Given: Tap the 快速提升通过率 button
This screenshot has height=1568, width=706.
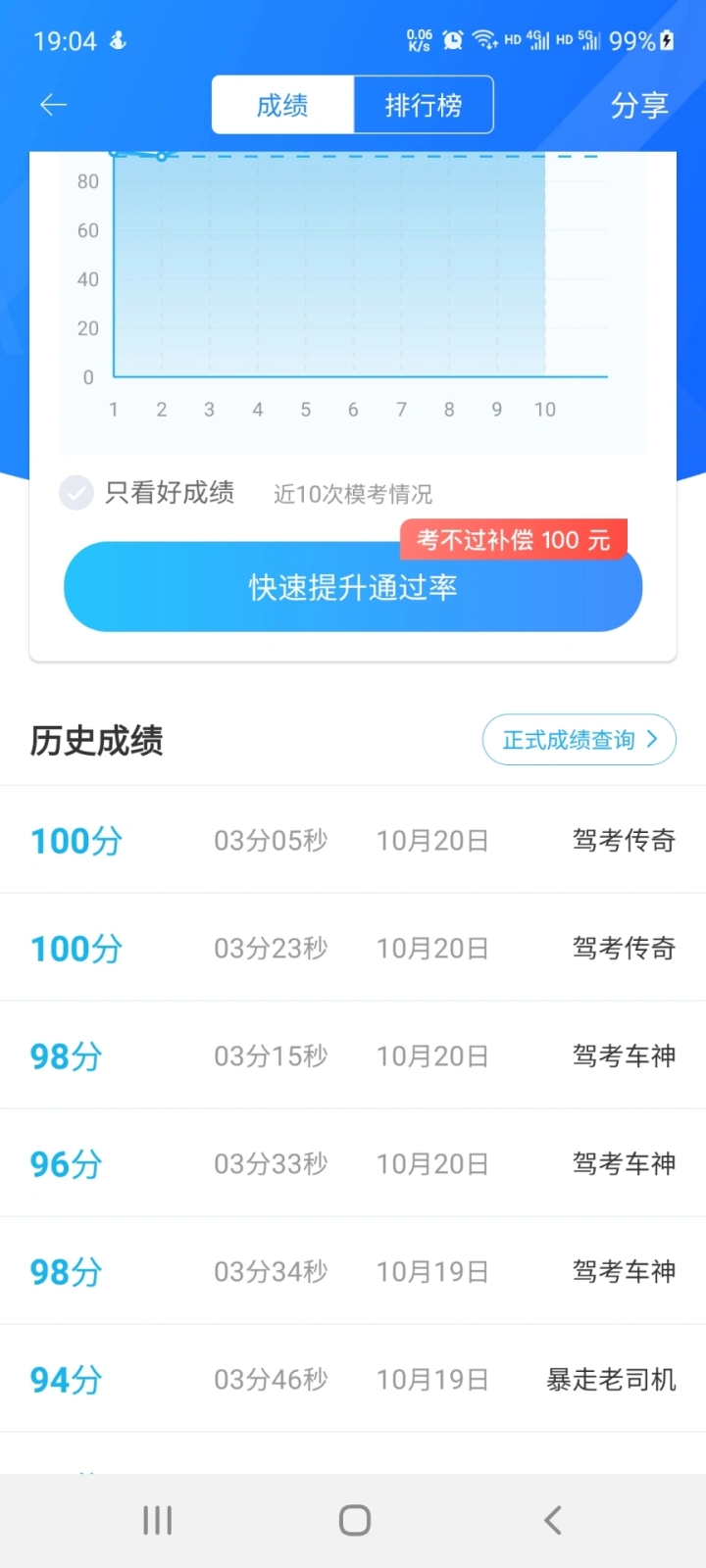Looking at the screenshot, I should 353,587.
